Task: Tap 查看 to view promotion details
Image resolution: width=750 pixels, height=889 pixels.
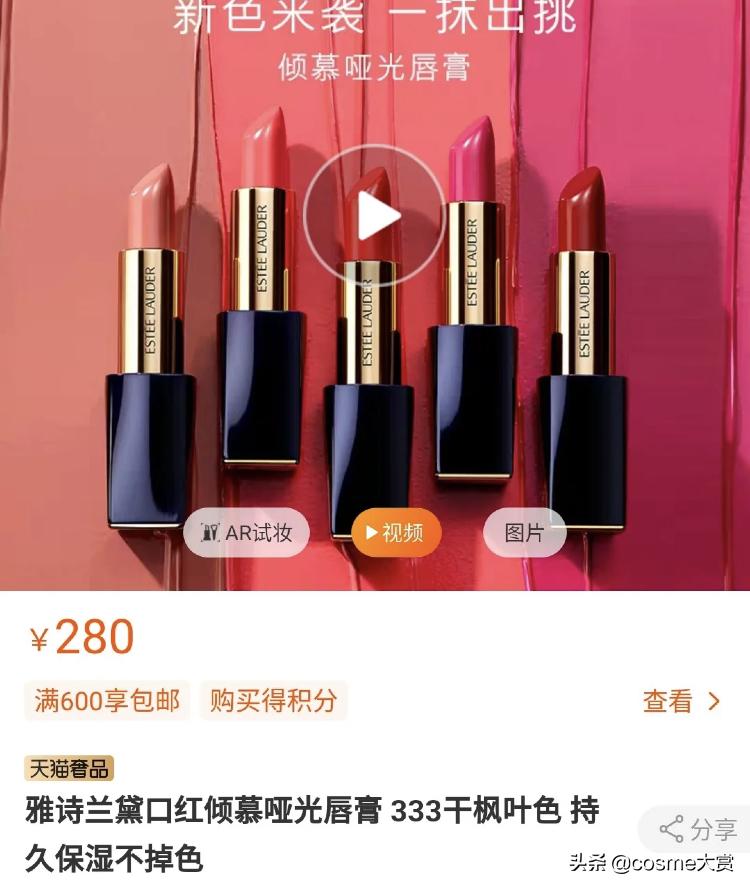Action: click(681, 701)
